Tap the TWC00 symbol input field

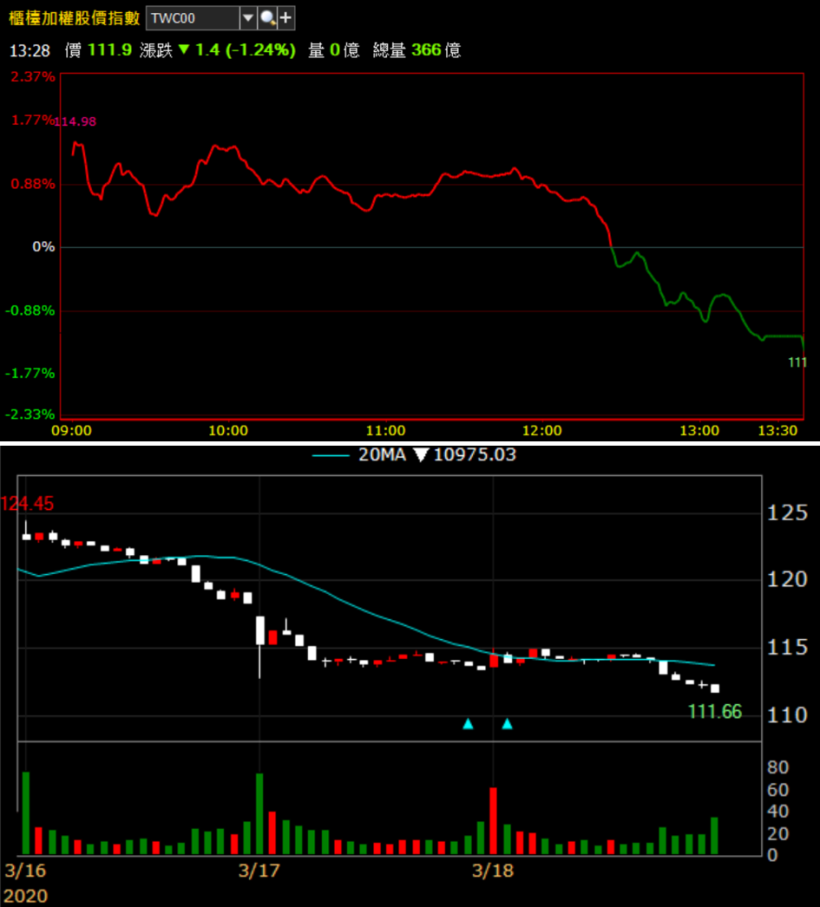click(x=192, y=18)
